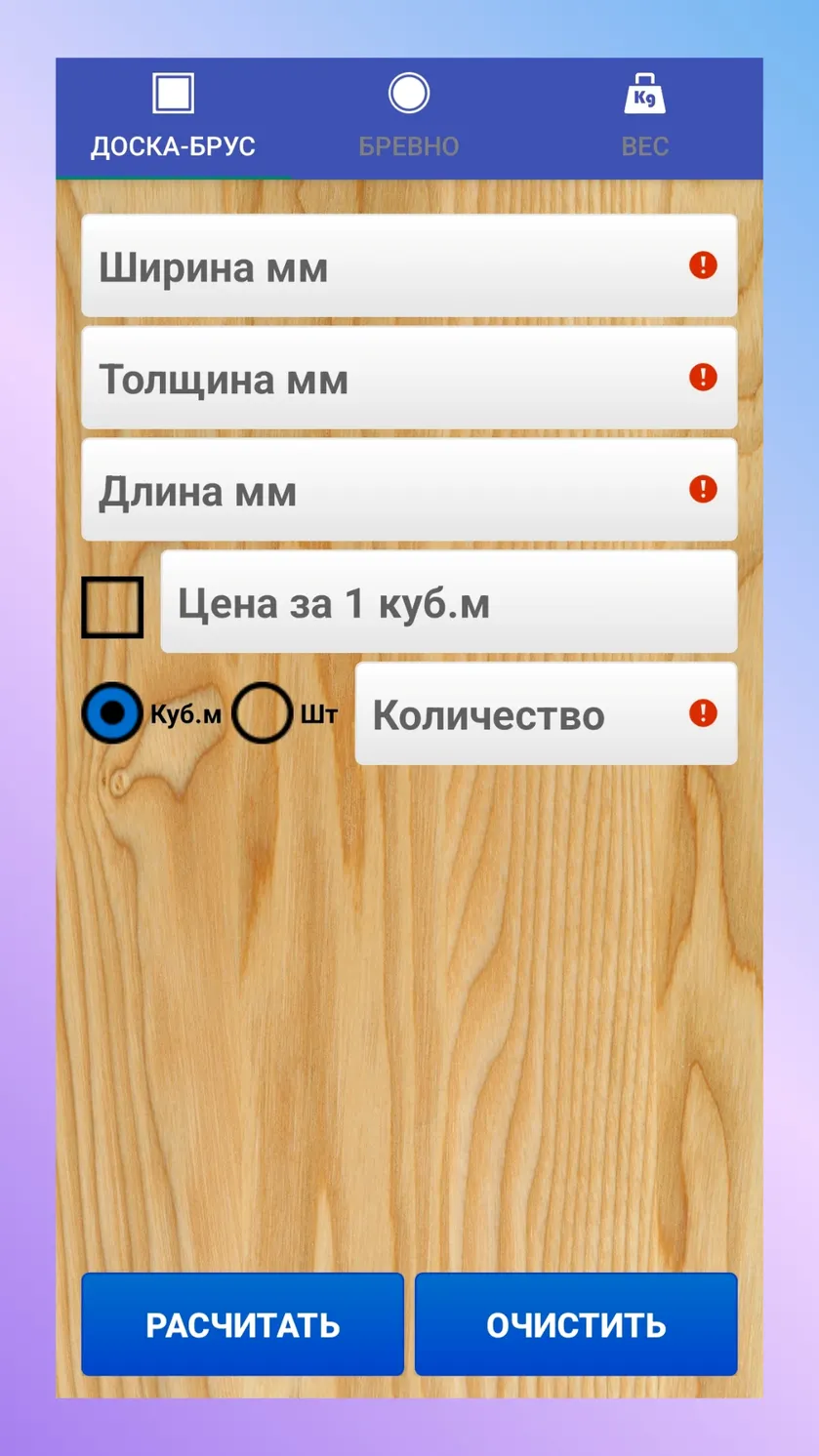Image resolution: width=819 pixels, height=1456 pixels.
Task: Open the ВЕС tab
Action: [x=644, y=118]
